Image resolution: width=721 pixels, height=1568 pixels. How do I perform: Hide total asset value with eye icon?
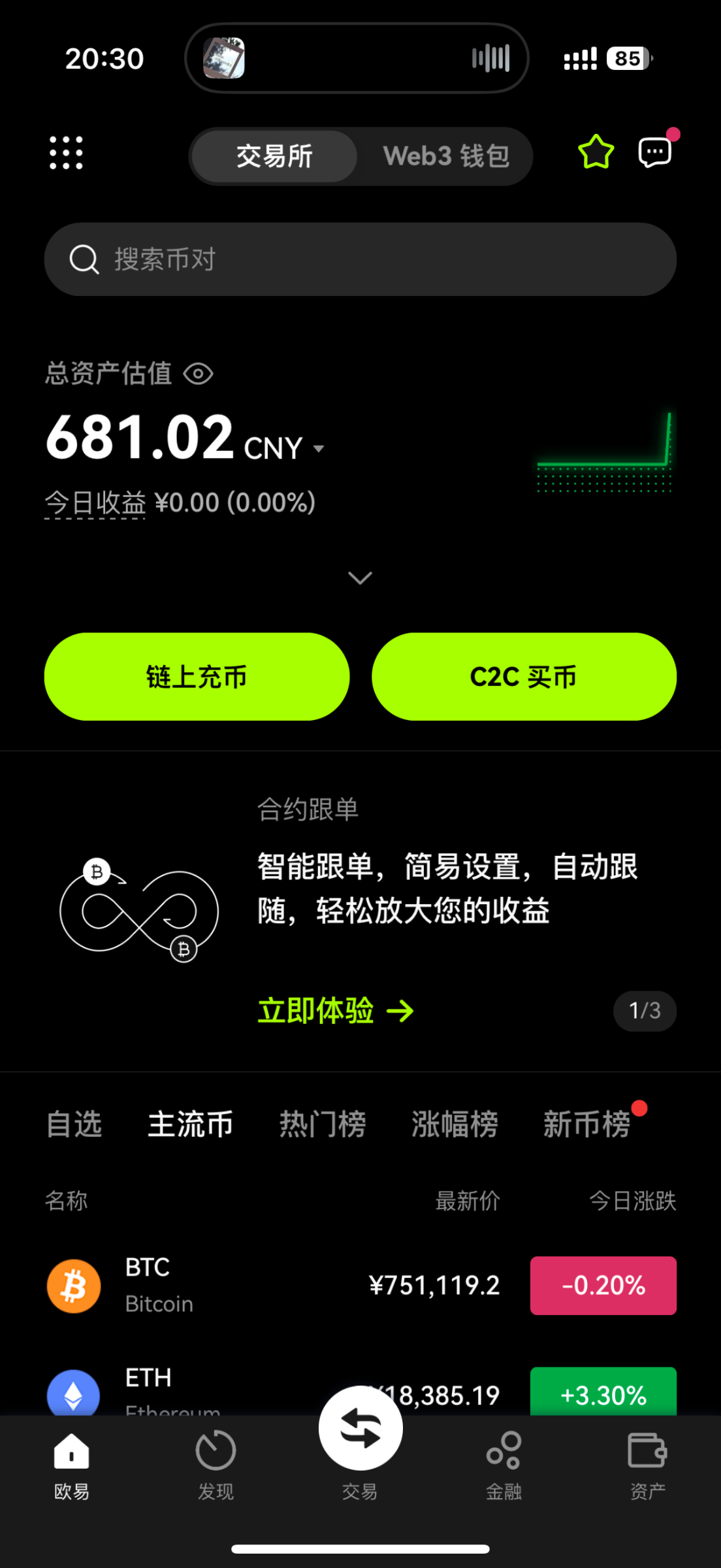tap(198, 374)
